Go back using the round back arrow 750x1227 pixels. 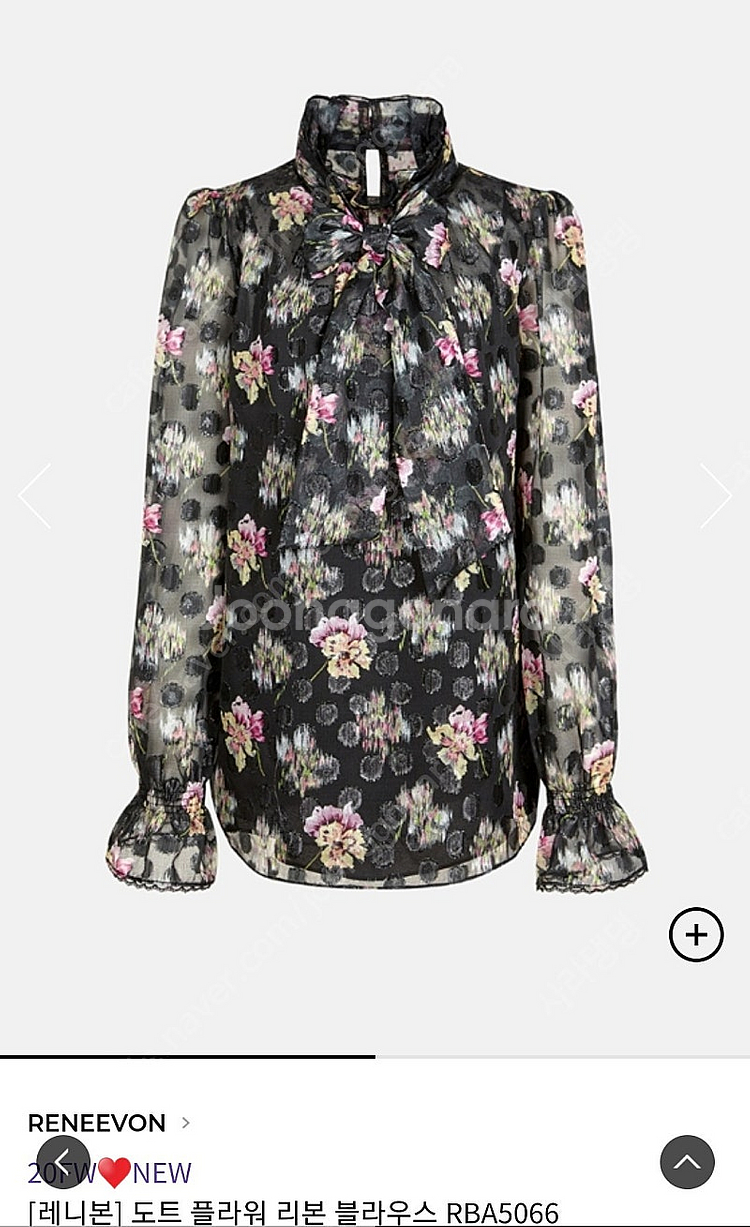coord(64,1162)
